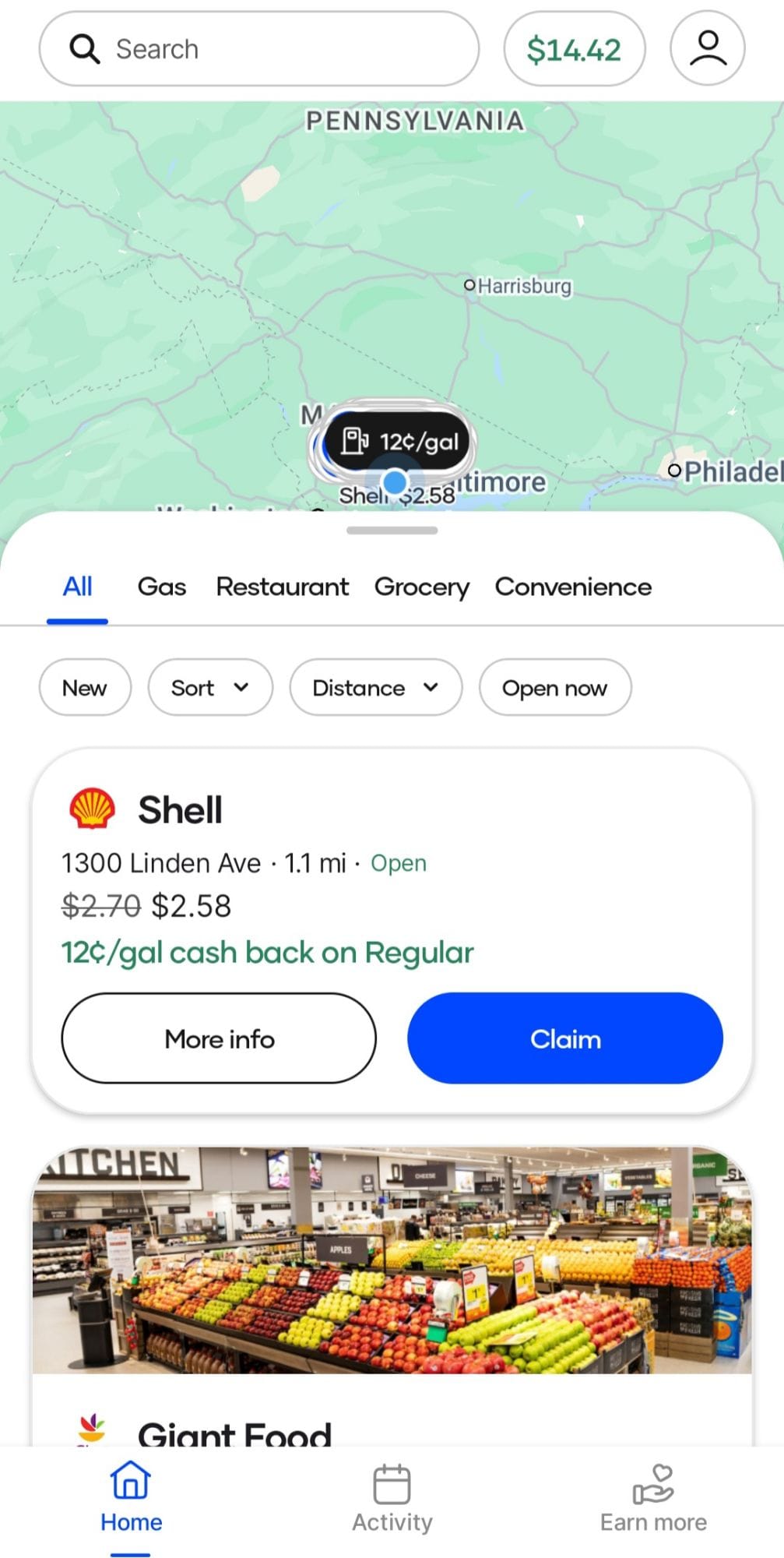Open the search bar
The width and height of the screenshot is (784, 1558).
pyautogui.click(x=258, y=49)
